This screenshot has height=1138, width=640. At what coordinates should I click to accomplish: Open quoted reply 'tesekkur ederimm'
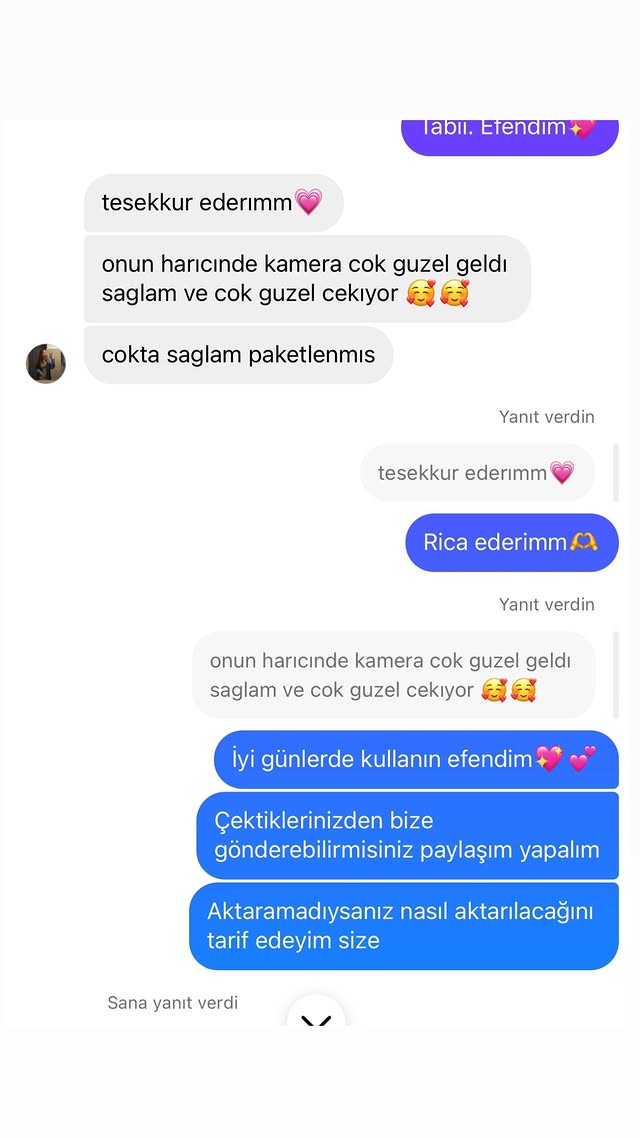pos(477,473)
